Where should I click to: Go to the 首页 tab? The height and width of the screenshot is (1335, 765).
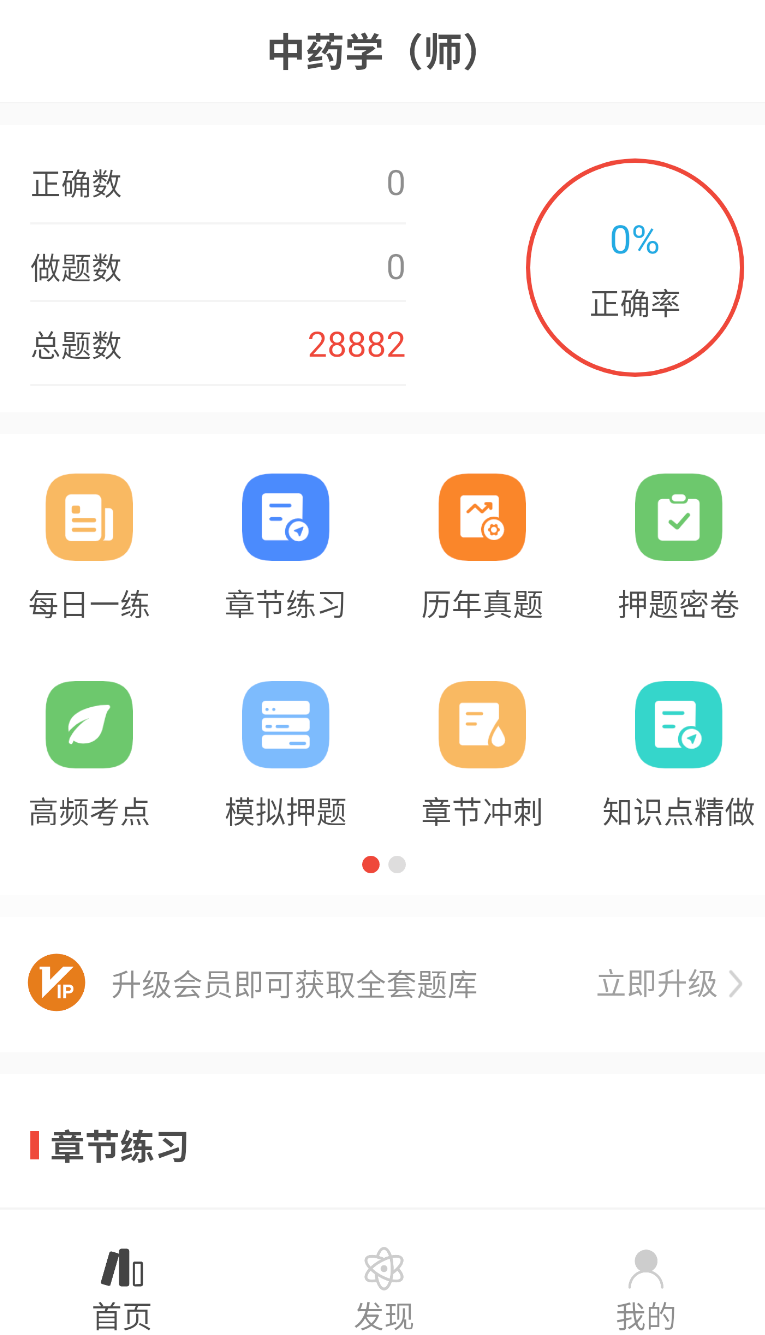(x=122, y=1288)
